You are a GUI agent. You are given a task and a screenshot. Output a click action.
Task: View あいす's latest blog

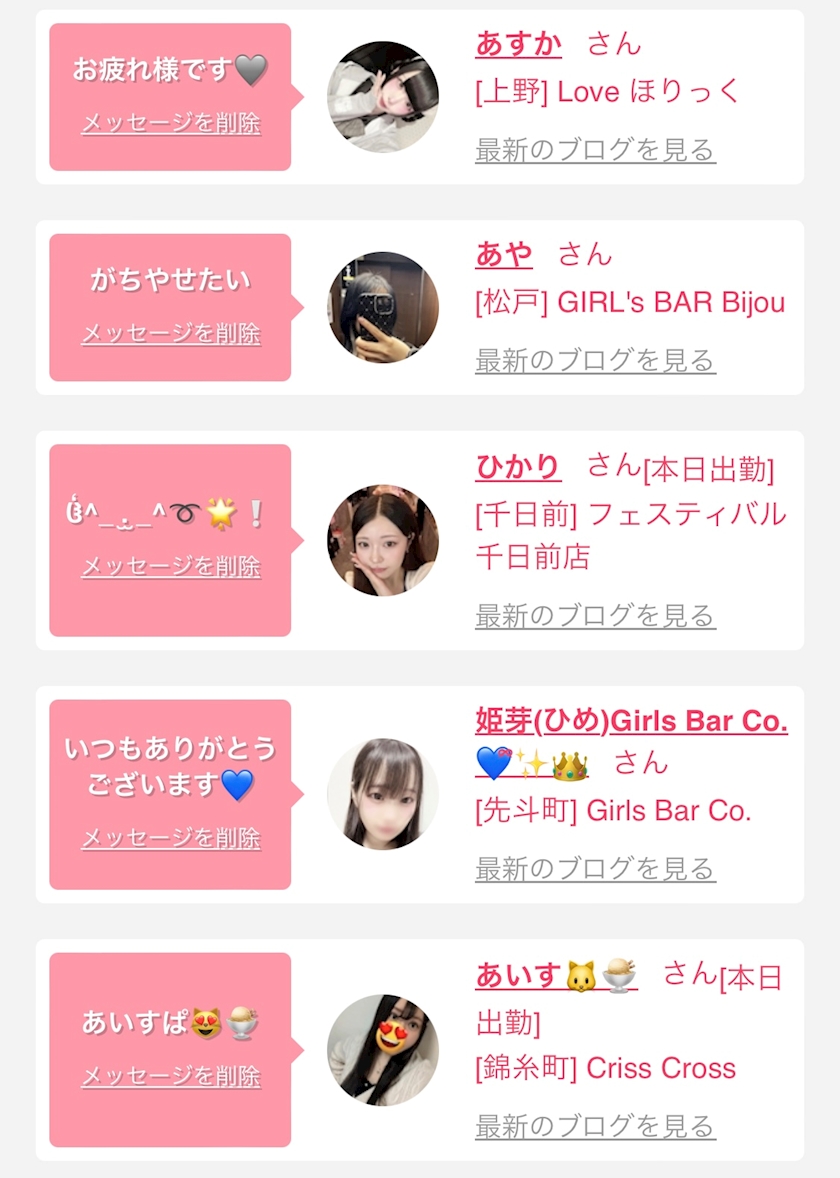coord(595,1126)
